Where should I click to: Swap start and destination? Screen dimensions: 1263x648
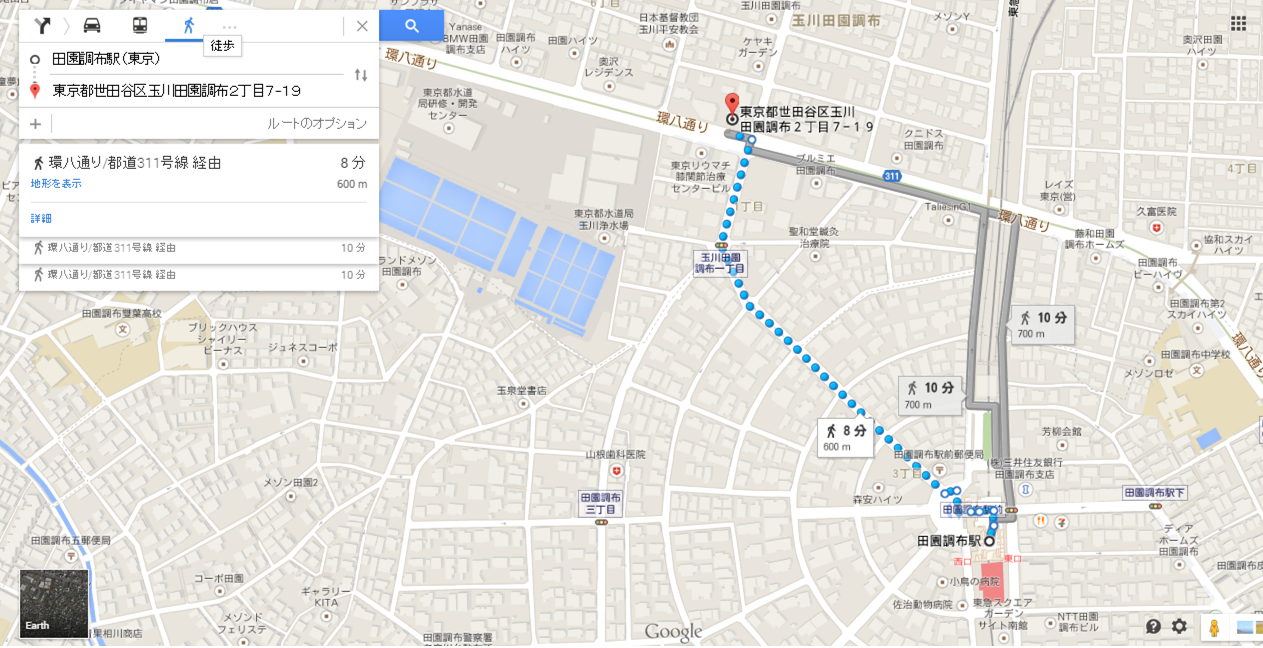(x=361, y=75)
